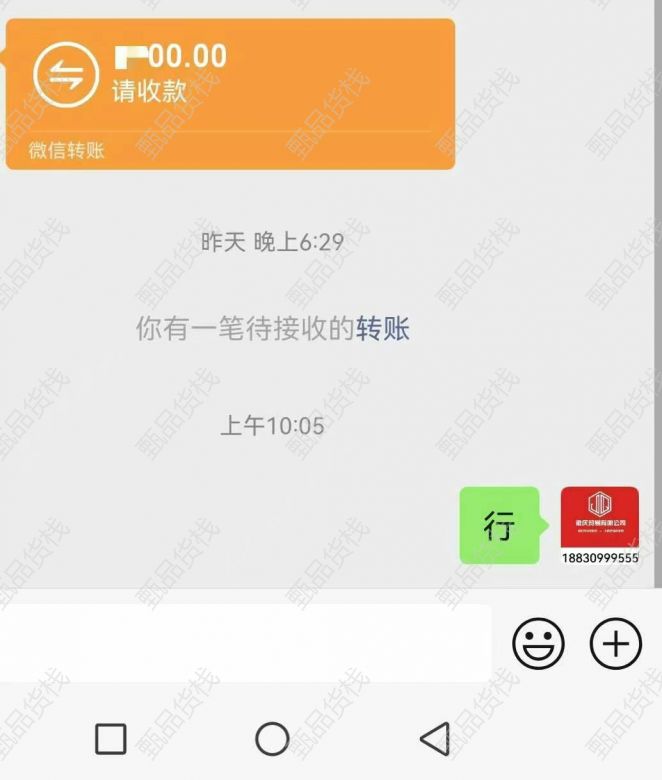662x780 pixels.
Task: Go back with the system back triangle
Action: click(x=435, y=739)
